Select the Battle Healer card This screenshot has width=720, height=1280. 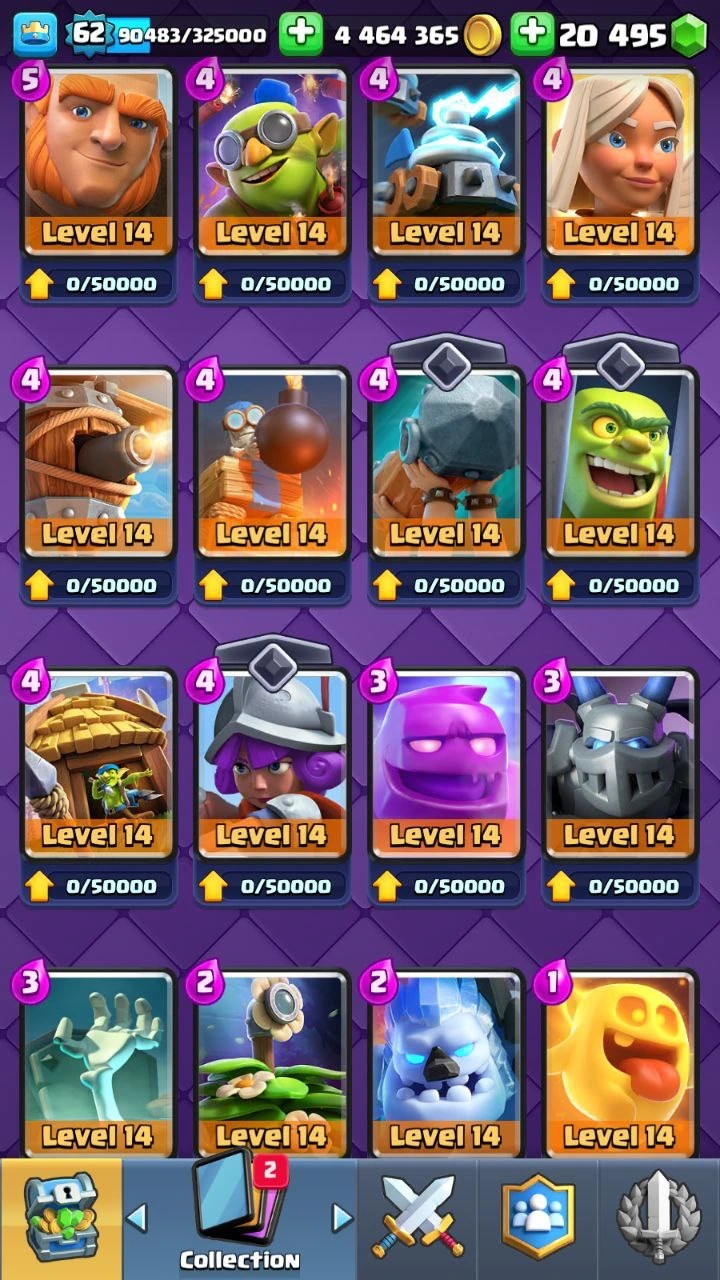coord(619,160)
